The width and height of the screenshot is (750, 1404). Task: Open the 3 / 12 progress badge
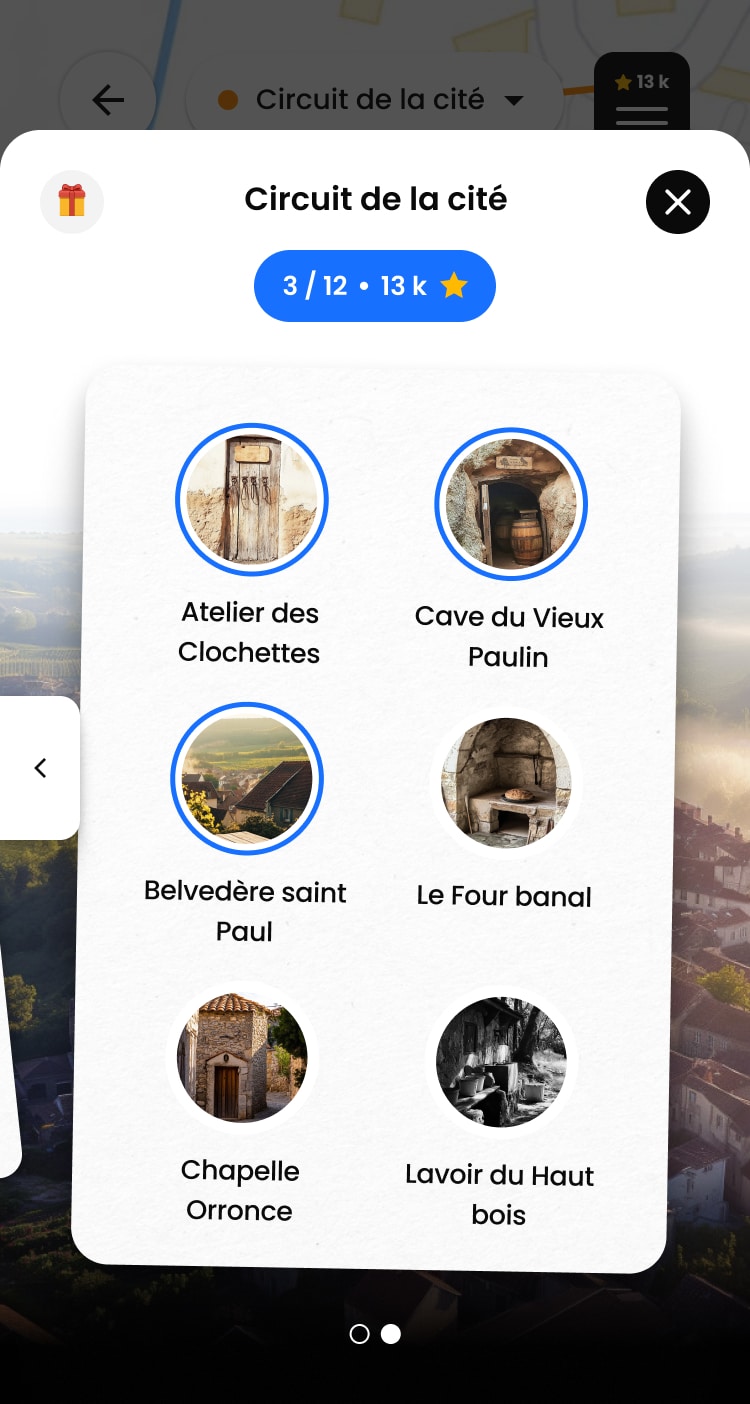coord(374,286)
